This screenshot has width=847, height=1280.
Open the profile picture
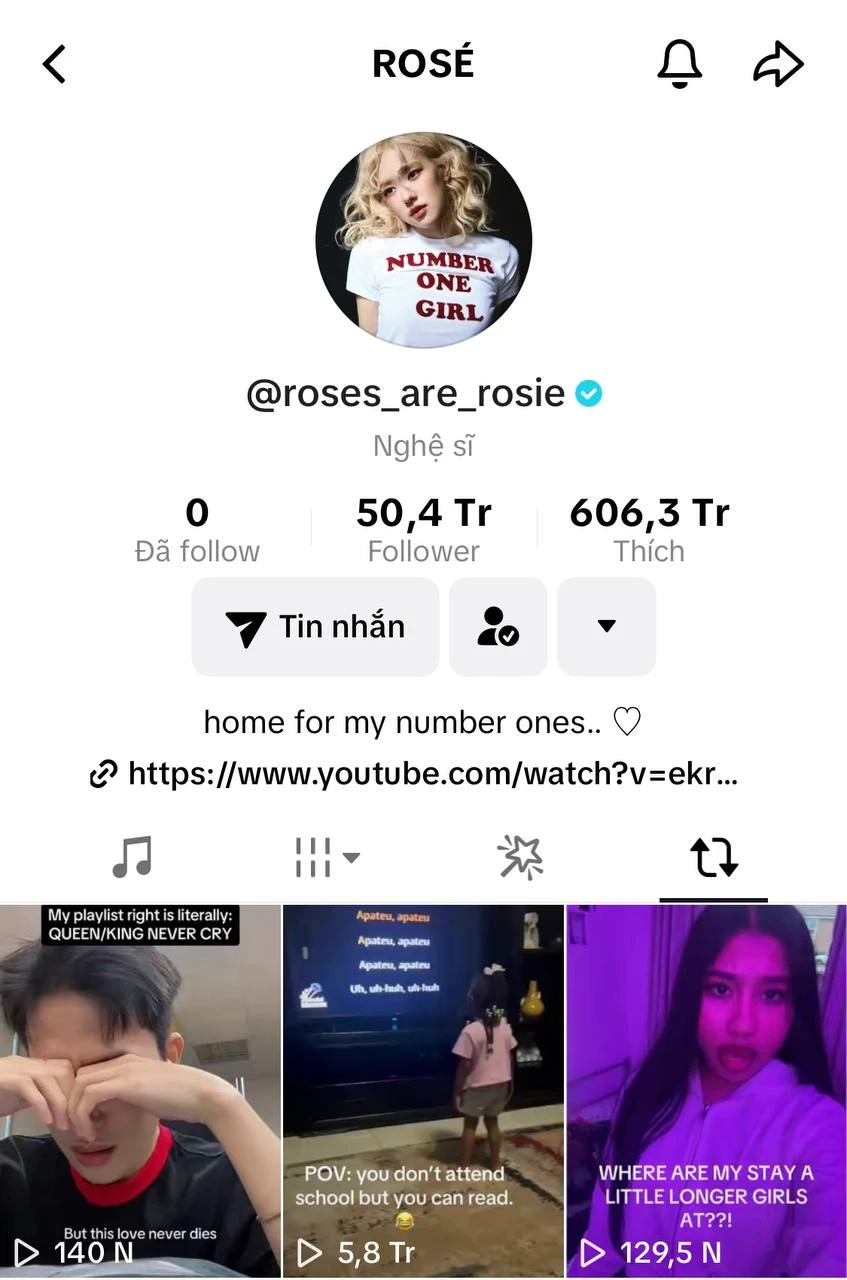coord(423,241)
